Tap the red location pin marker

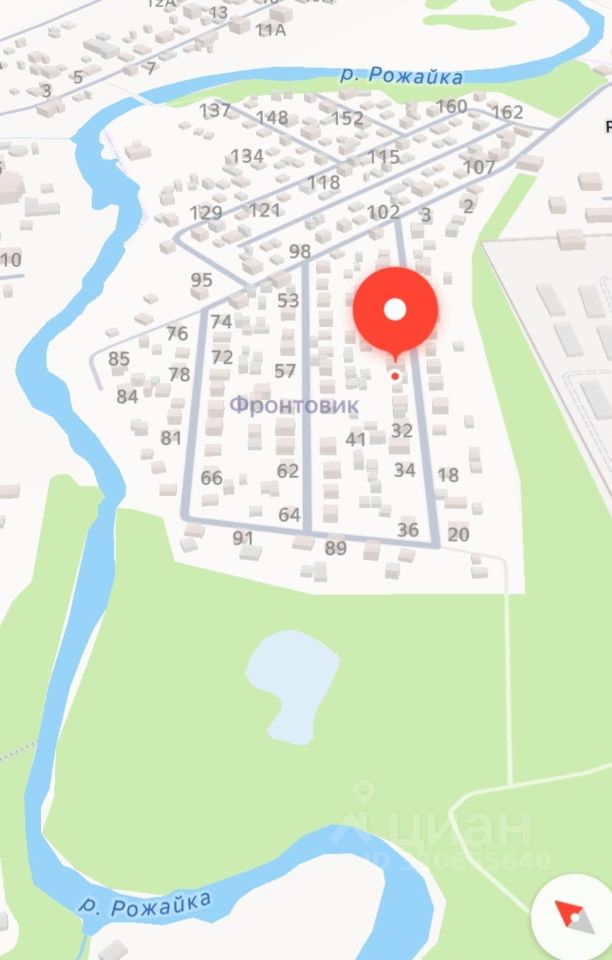pyautogui.click(x=395, y=310)
